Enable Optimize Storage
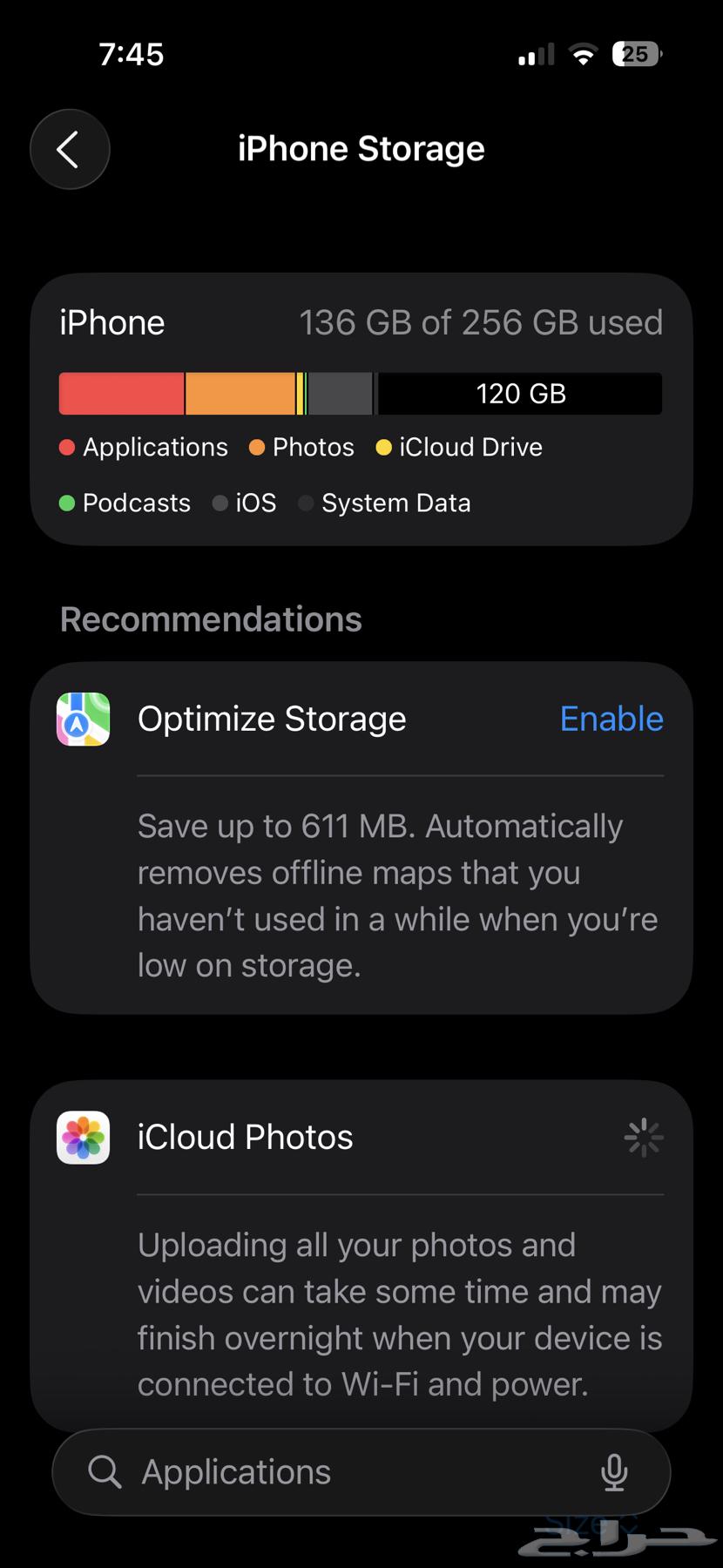The width and height of the screenshot is (723, 1568). 611,719
